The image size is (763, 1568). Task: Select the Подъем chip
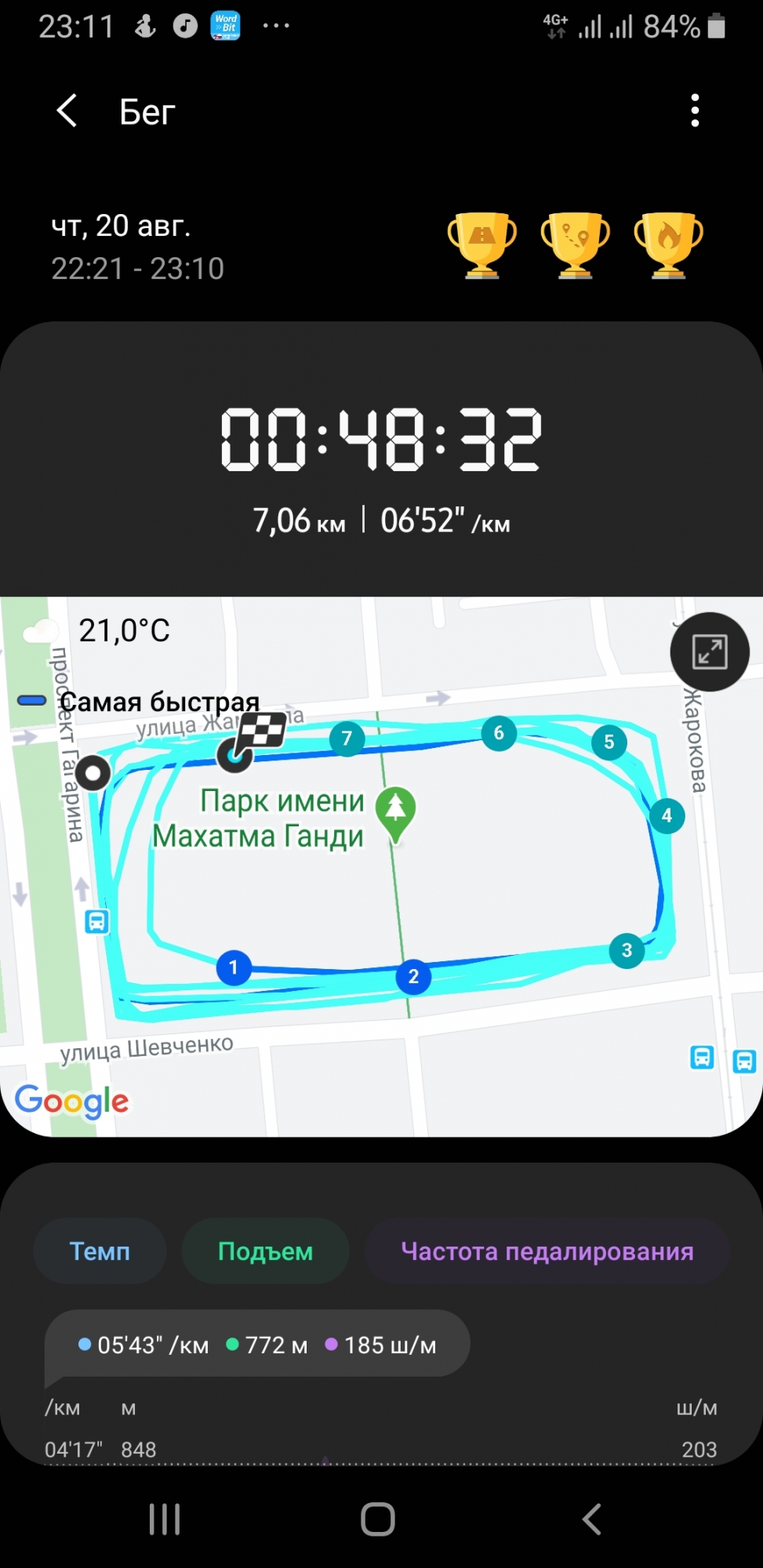[265, 1251]
